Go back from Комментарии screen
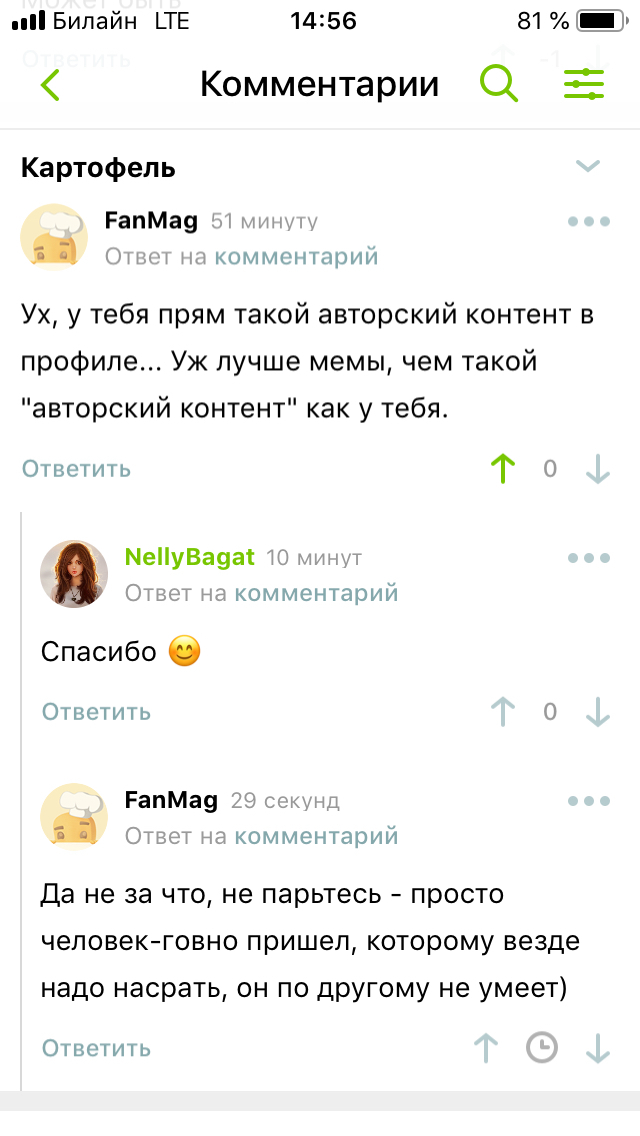 point(50,85)
